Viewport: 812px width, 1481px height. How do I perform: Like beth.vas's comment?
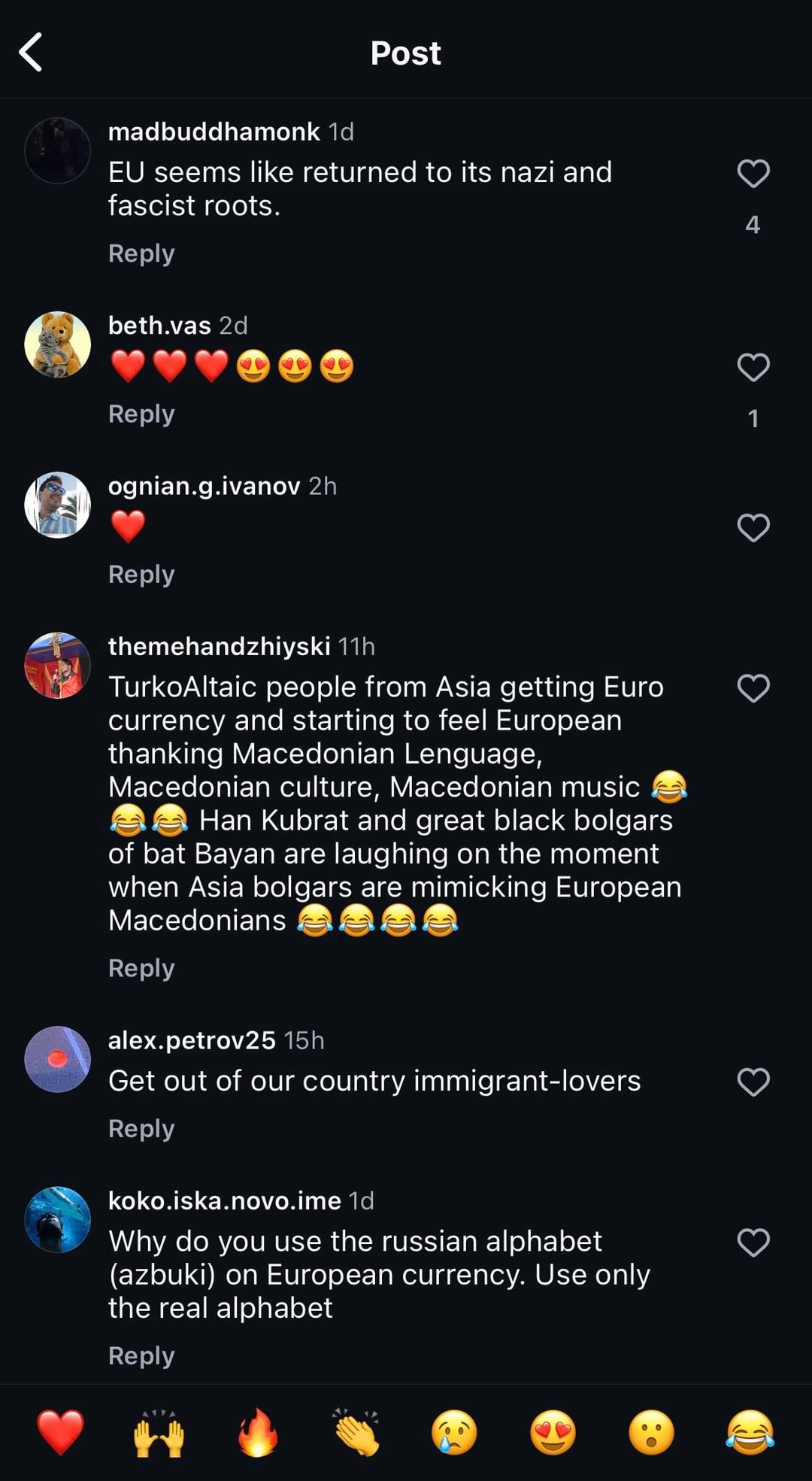(753, 367)
